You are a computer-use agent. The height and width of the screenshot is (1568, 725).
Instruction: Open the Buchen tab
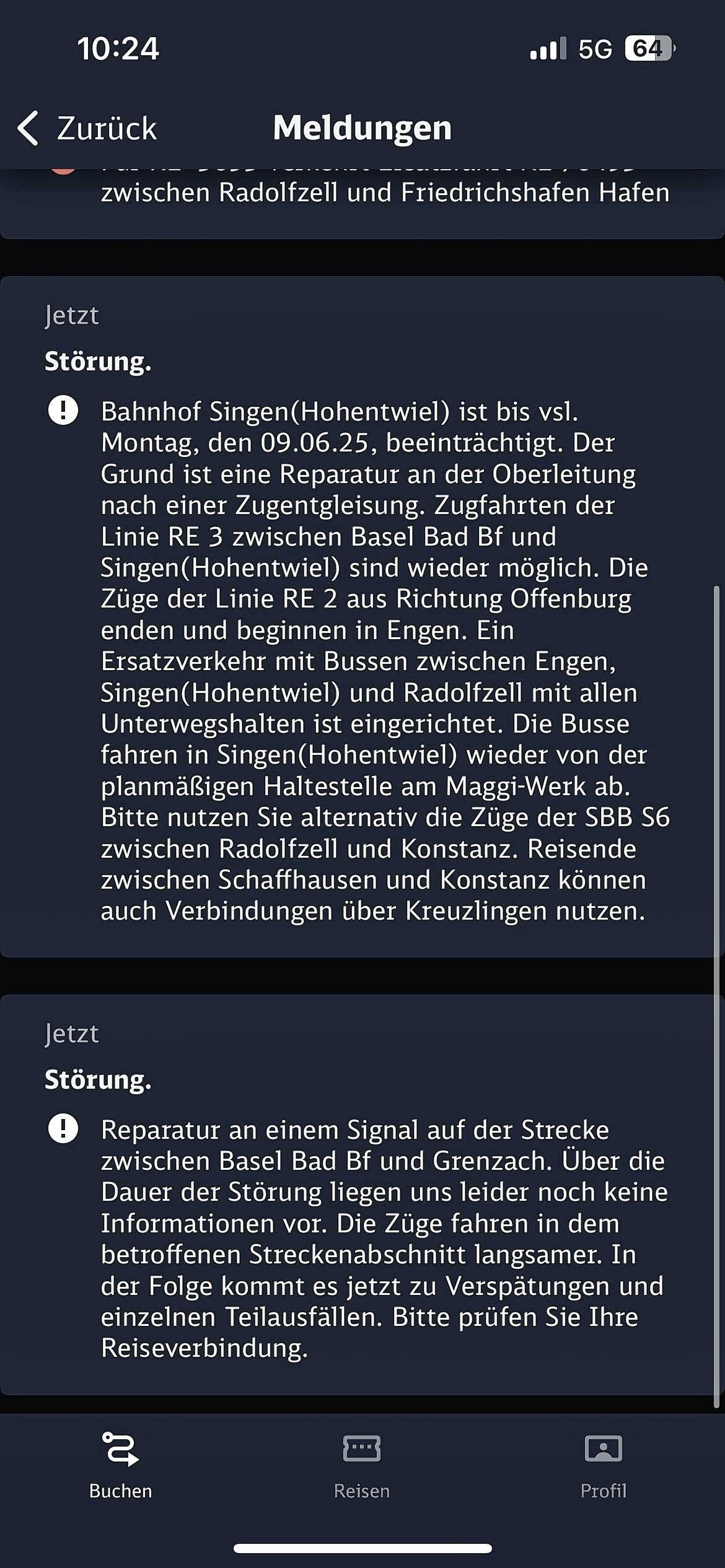tap(121, 1465)
